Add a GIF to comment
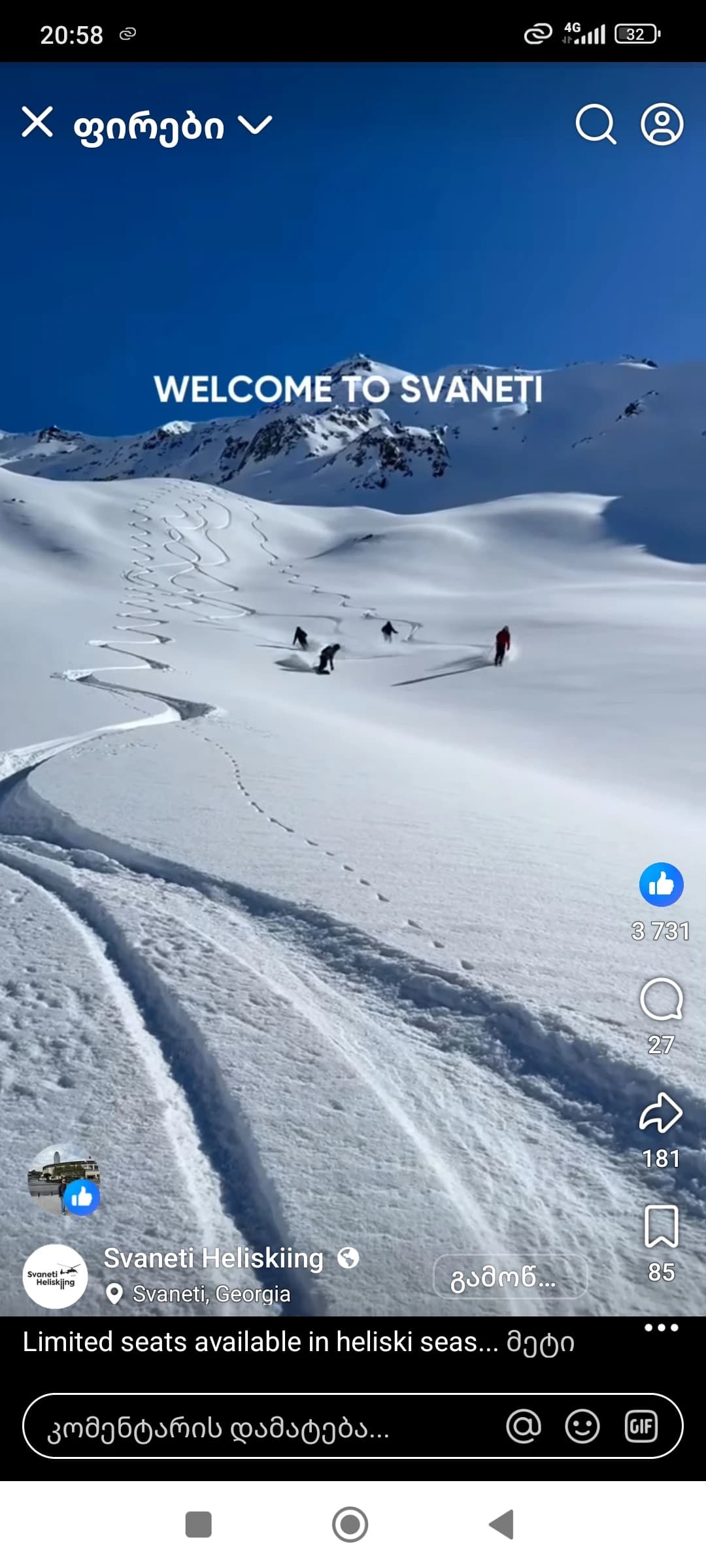This screenshot has height=1568, width=706. coord(641,1426)
